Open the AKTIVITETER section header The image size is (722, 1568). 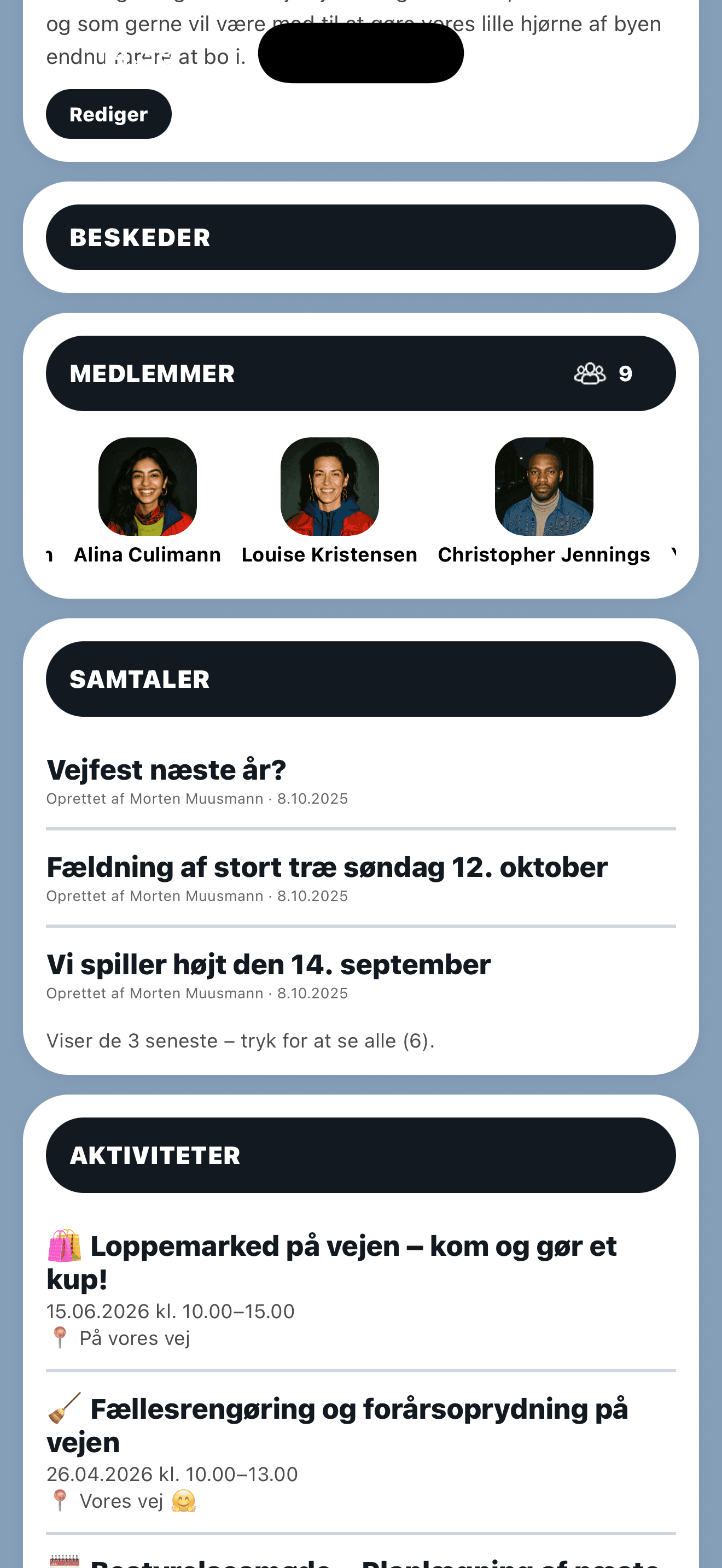[361, 1155]
